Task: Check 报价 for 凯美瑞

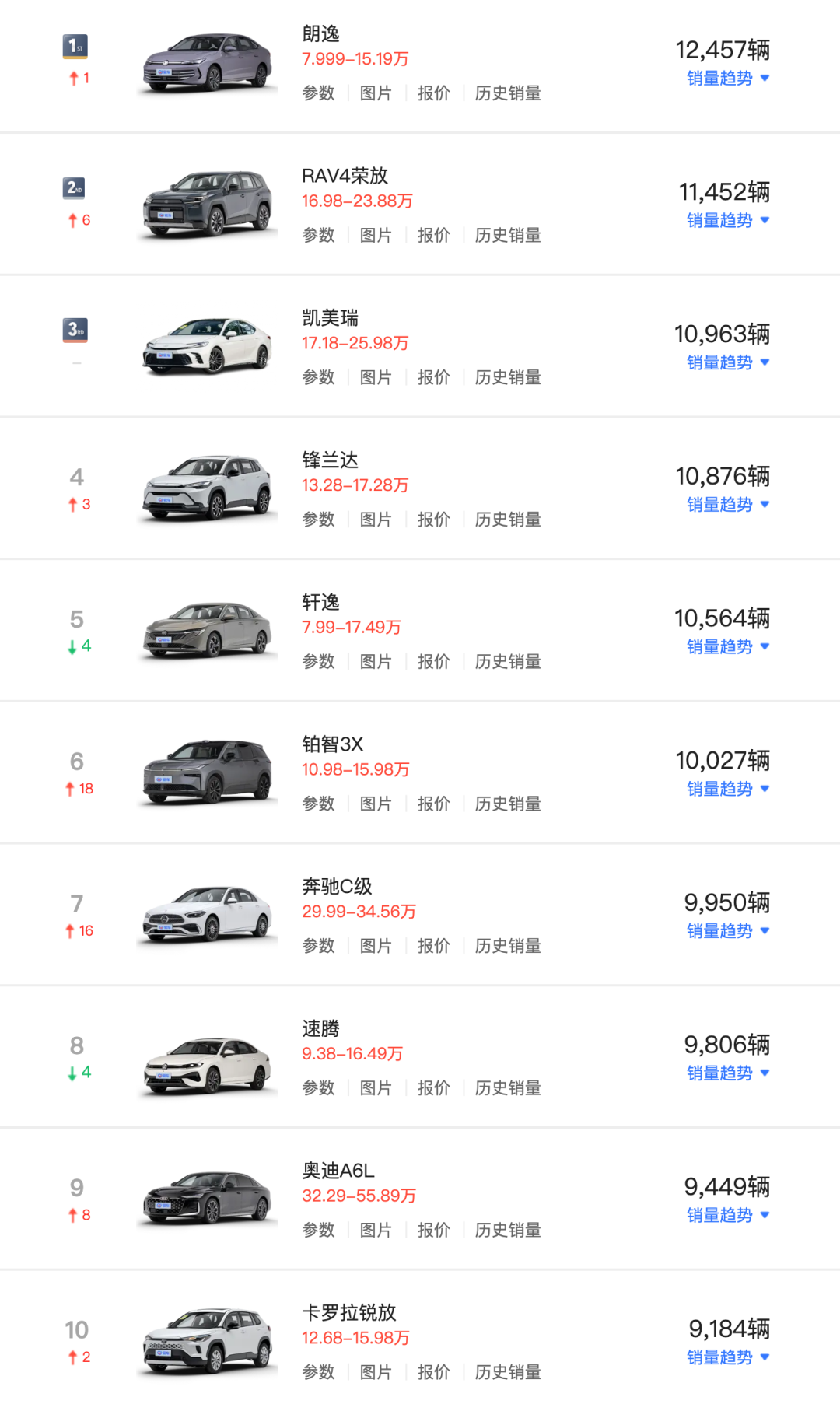Action: click(433, 377)
